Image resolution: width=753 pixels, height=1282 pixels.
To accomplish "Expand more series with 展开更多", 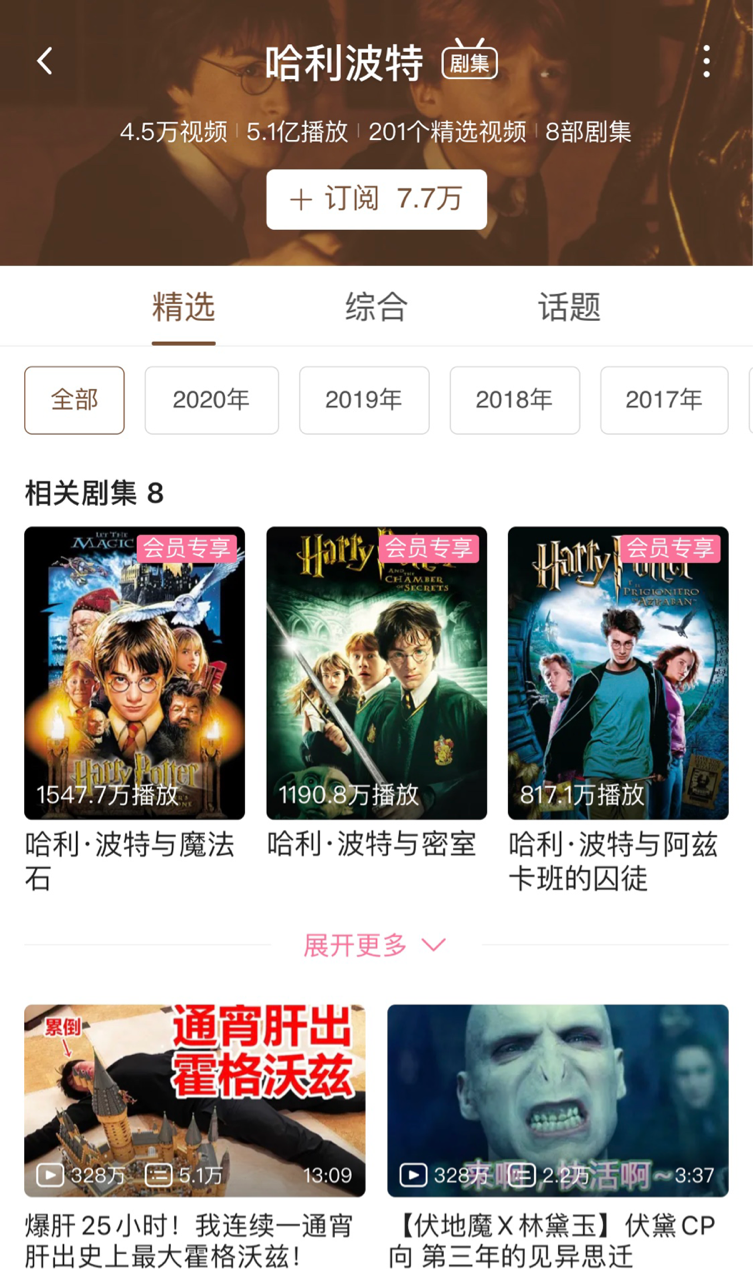I will coord(375,945).
